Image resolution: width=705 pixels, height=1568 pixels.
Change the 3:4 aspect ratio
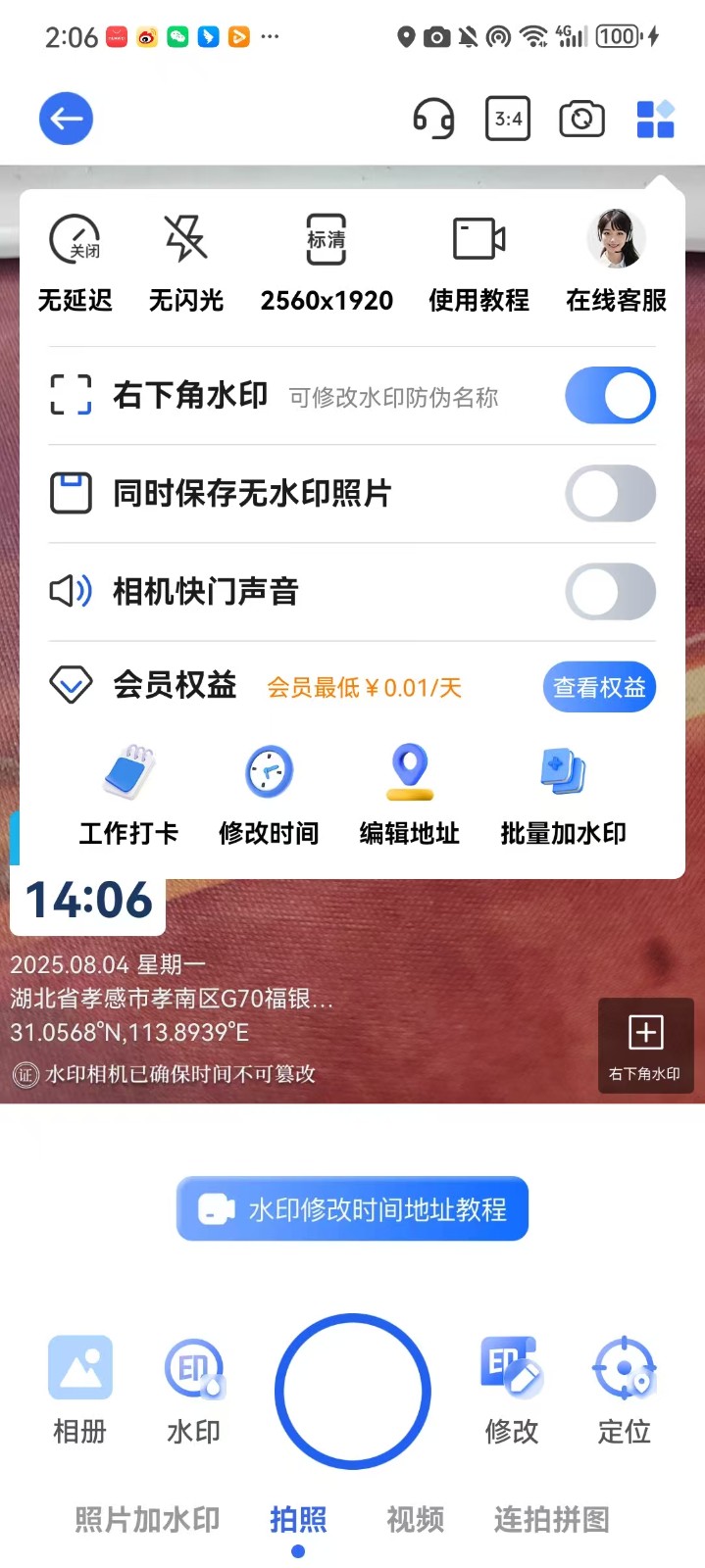point(508,119)
